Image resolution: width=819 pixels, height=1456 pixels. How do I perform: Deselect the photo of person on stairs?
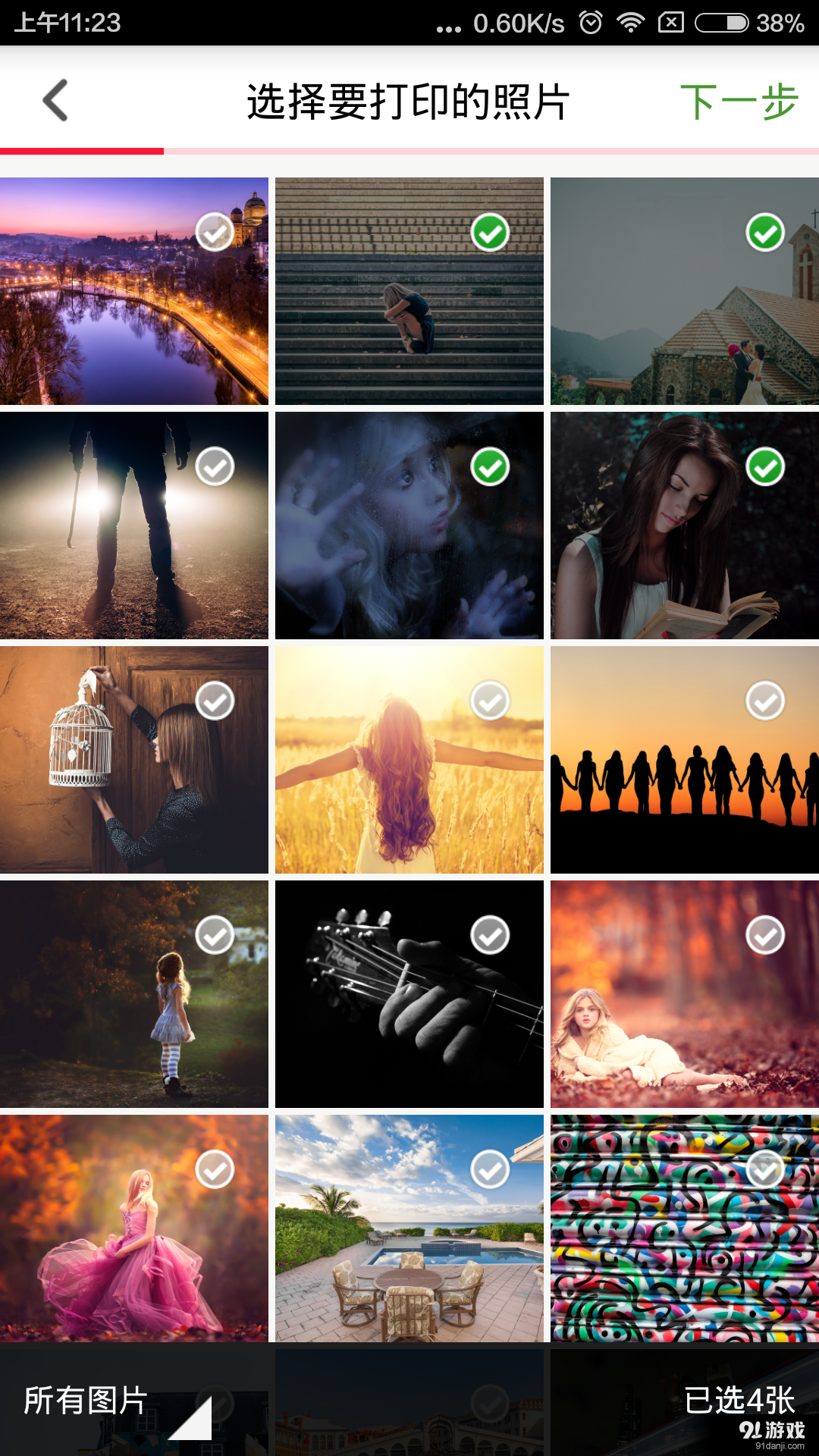coord(490,232)
